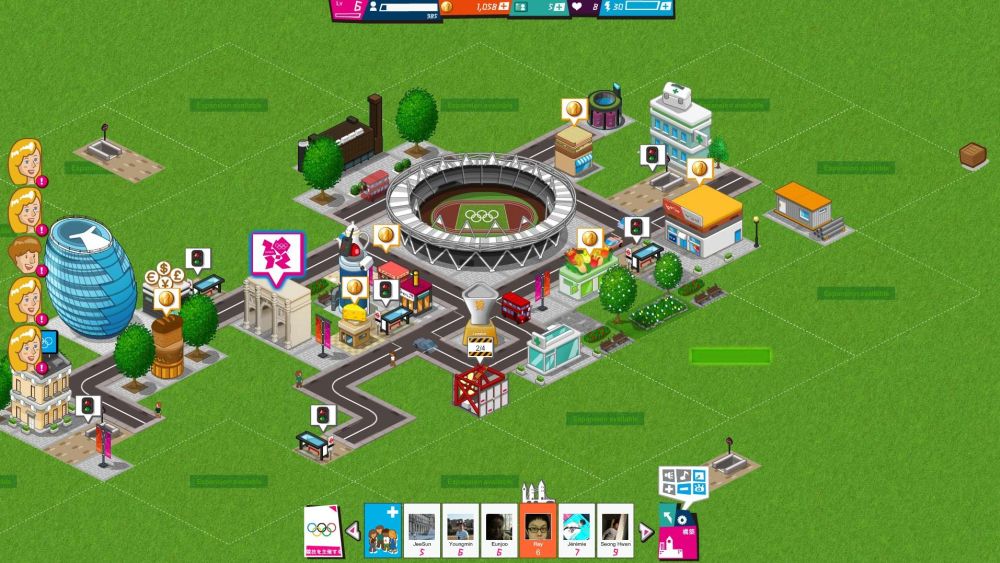1000x563 pixels.
Task: Toggle music with the note icon
Action: click(682, 475)
